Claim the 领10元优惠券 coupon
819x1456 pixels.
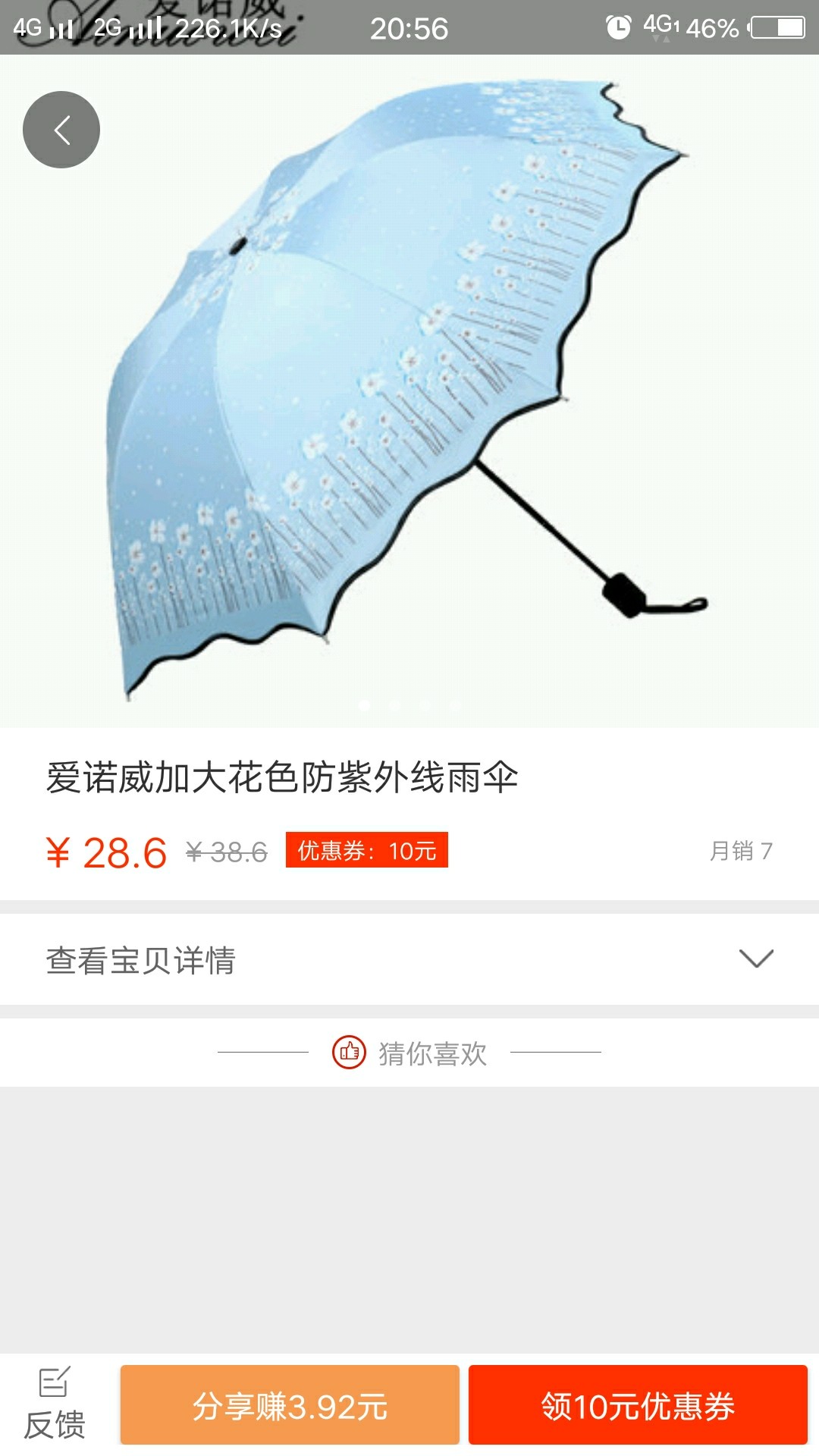pyautogui.click(x=637, y=1405)
